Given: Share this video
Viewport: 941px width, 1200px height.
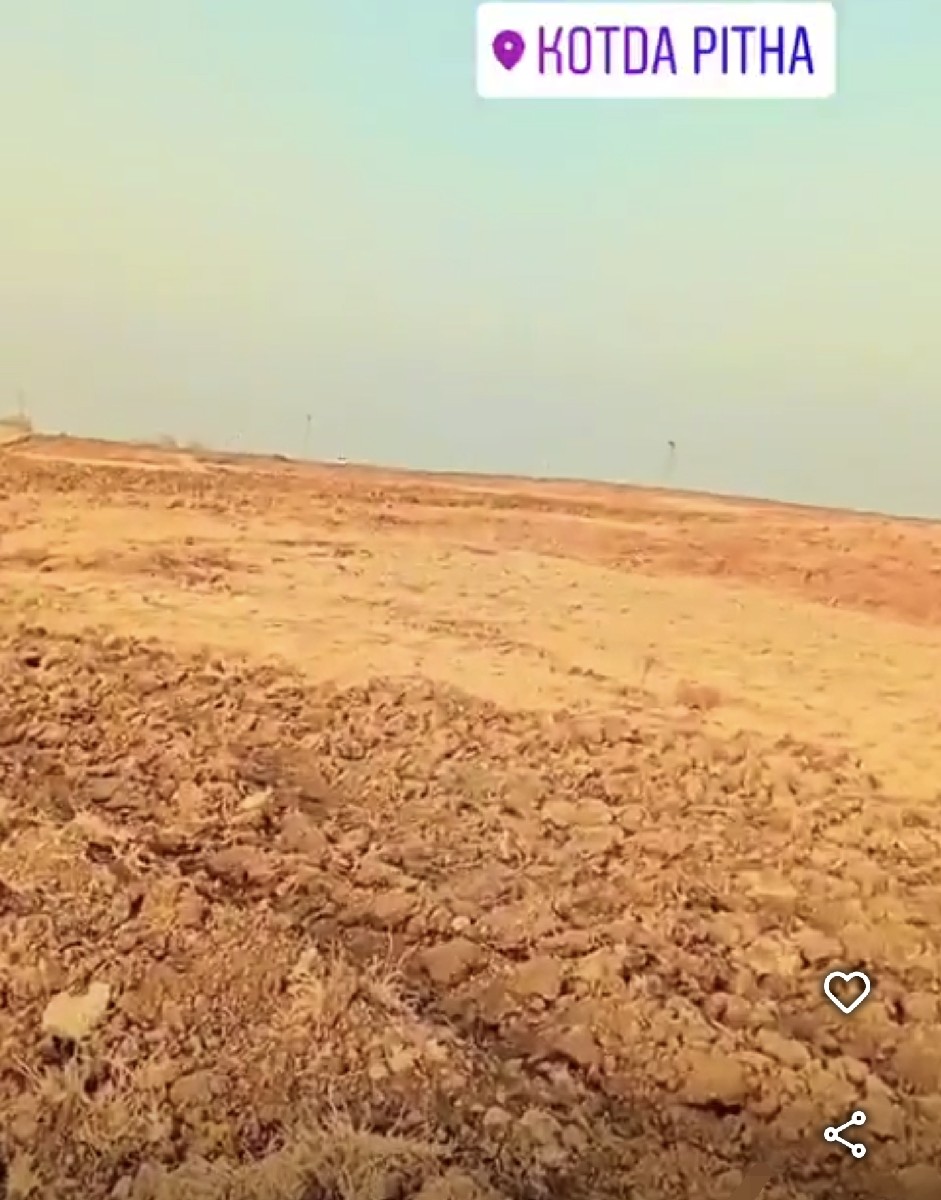Looking at the screenshot, I should tap(845, 1134).
